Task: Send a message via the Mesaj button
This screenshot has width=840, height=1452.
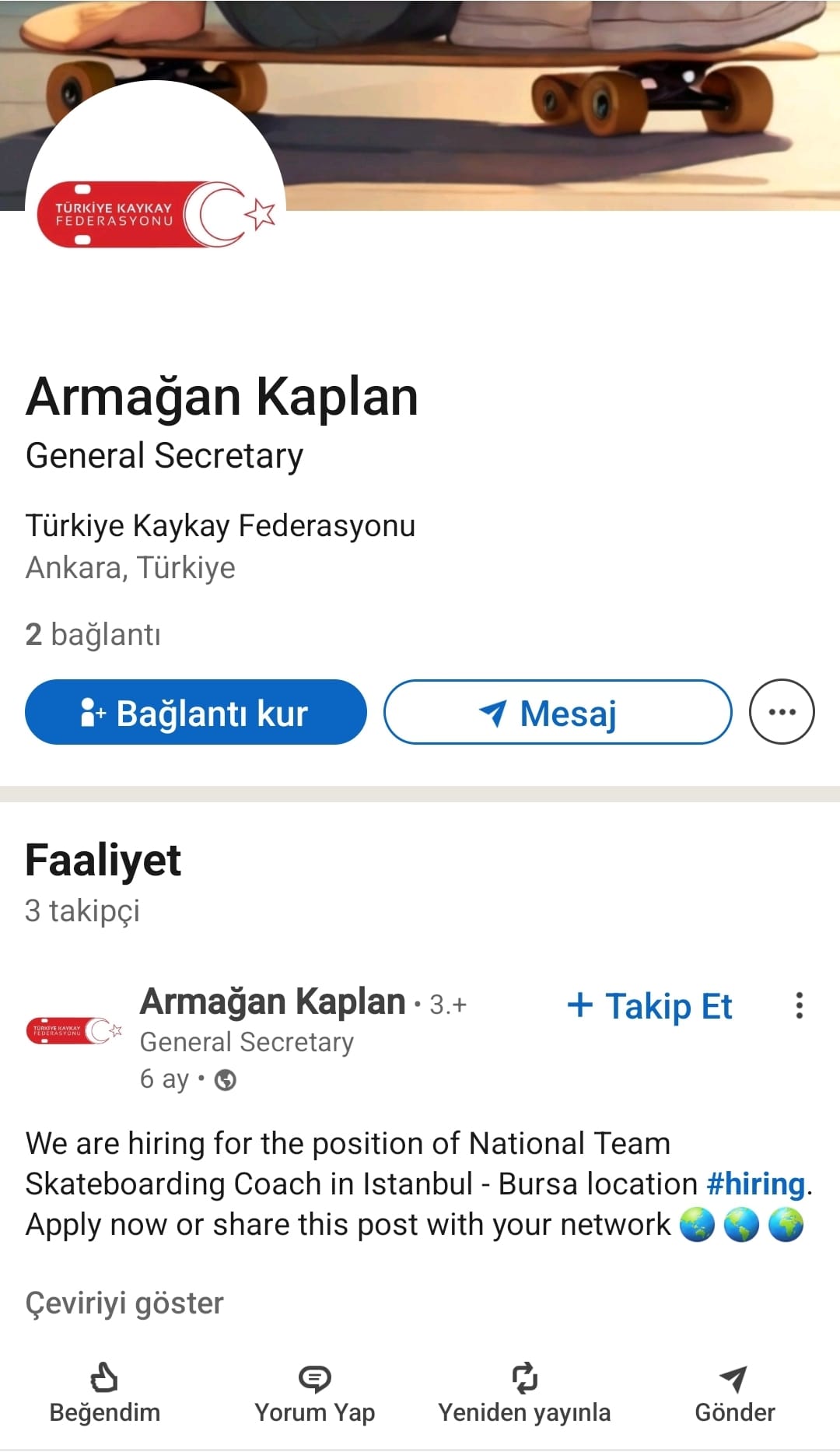Action: point(557,712)
